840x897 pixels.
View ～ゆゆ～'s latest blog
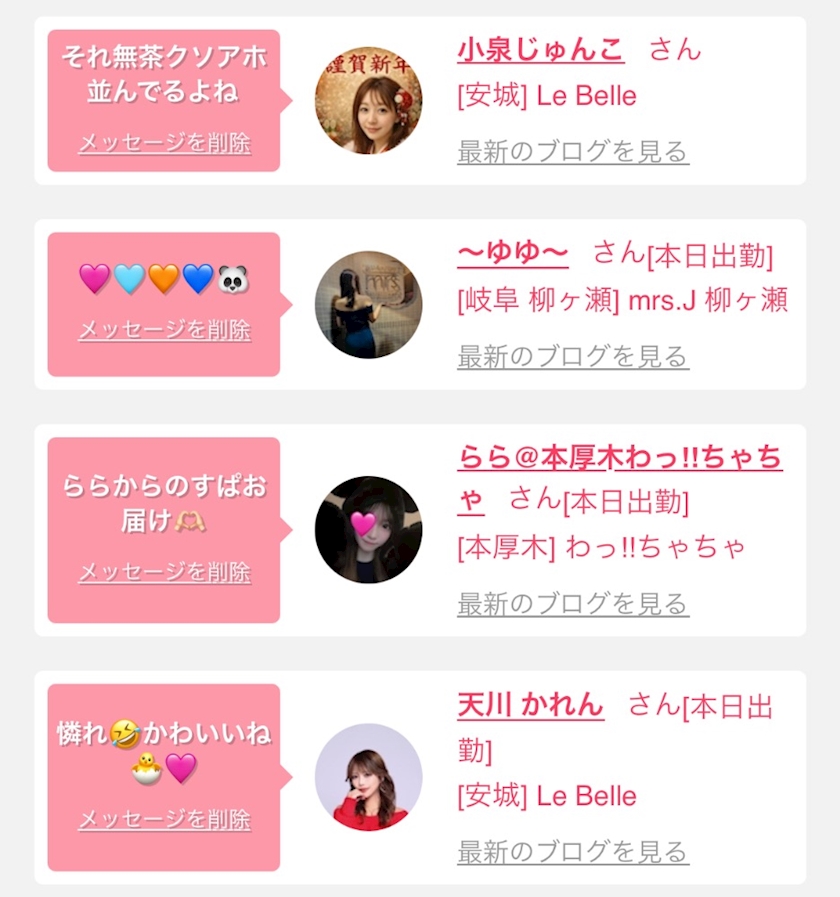(x=573, y=357)
